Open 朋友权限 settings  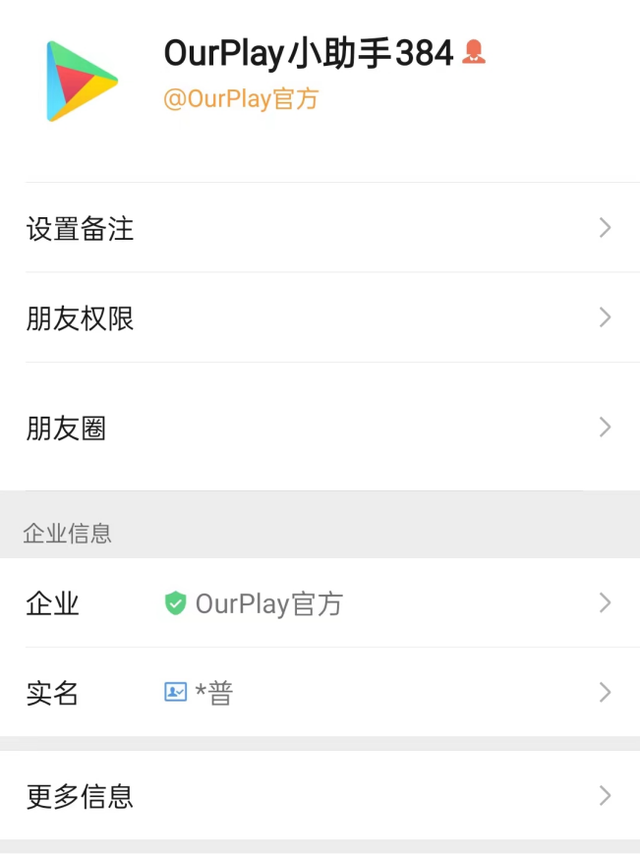click(320, 319)
